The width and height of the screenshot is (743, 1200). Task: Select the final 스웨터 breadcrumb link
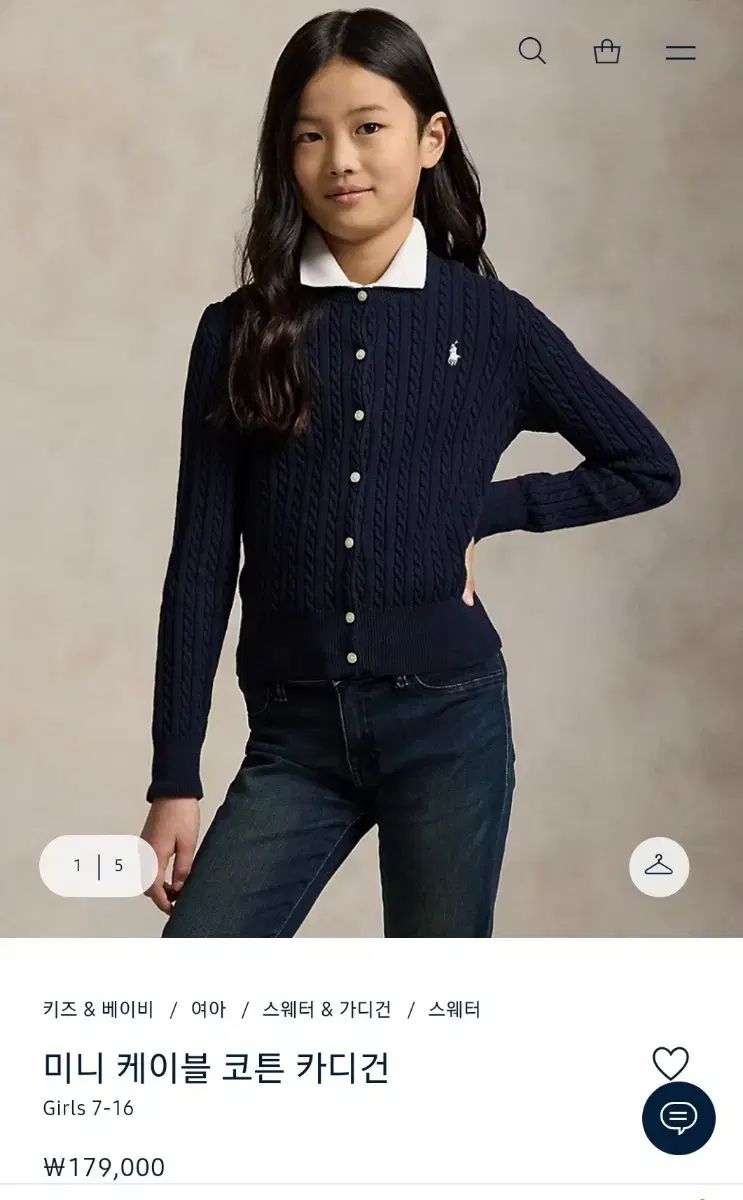point(454,1009)
